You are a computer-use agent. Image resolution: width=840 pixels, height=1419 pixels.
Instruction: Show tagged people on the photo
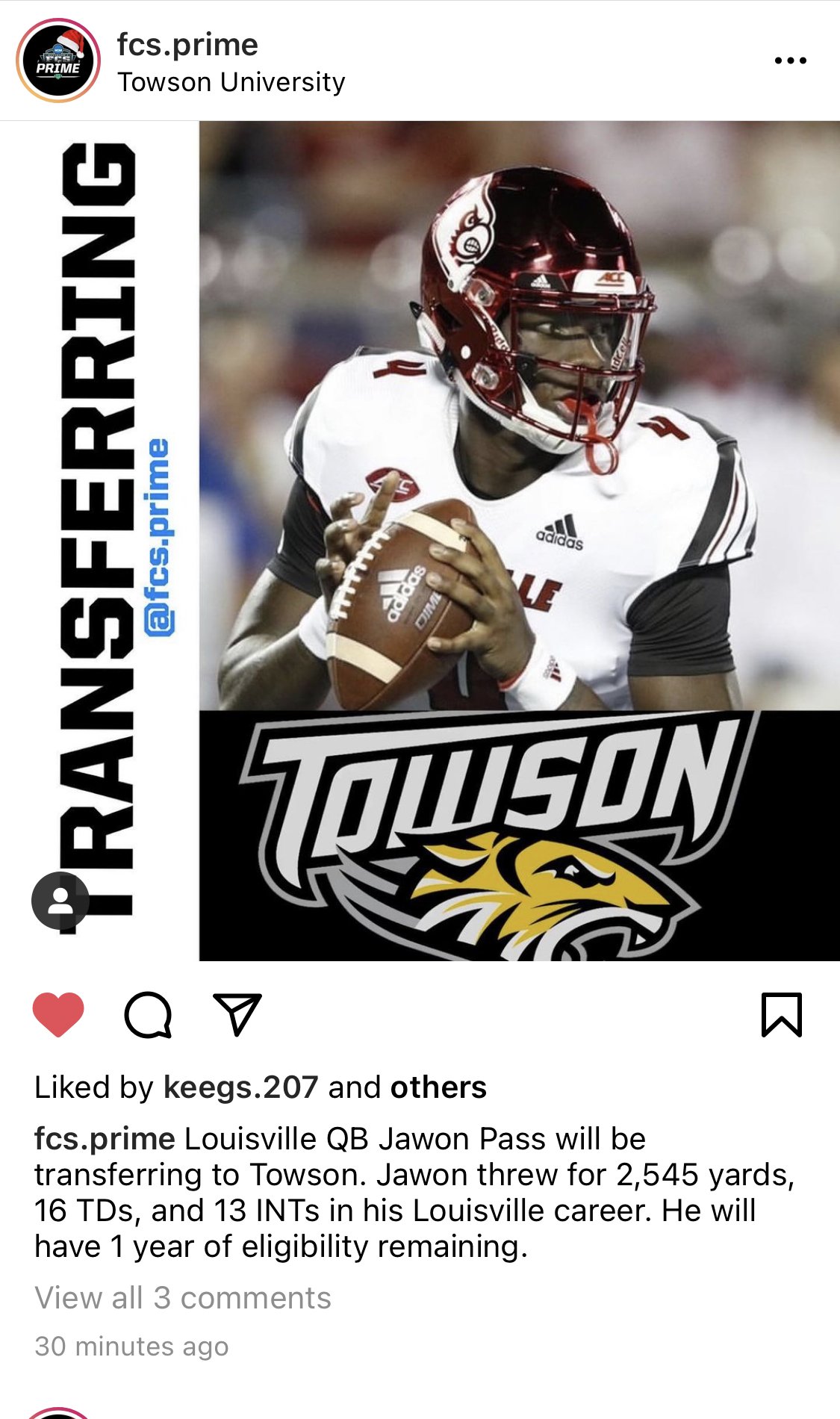click(x=60, y=901)
